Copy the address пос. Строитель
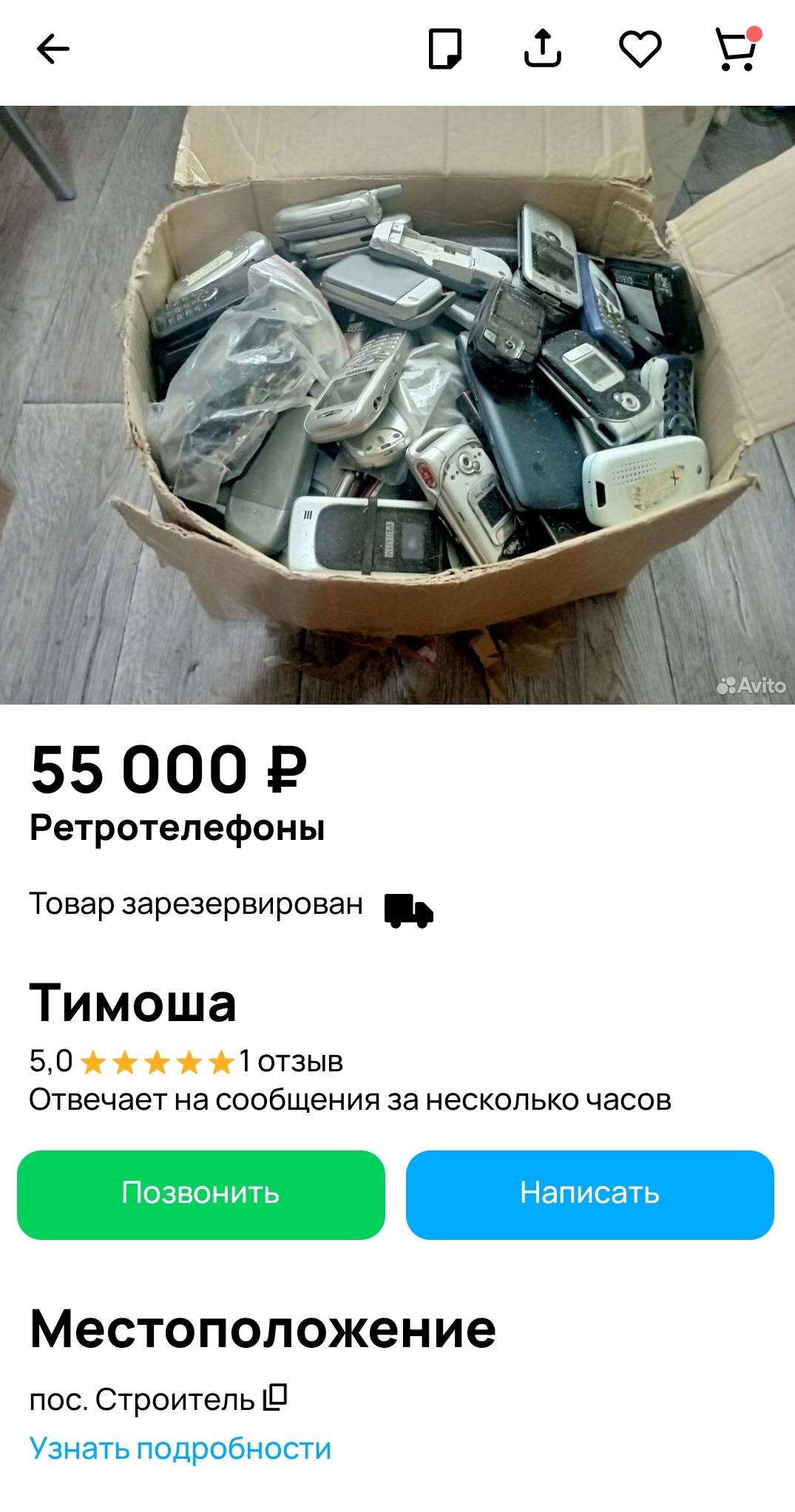The width and height of the screenshot is (795, 1512). 276,1397
